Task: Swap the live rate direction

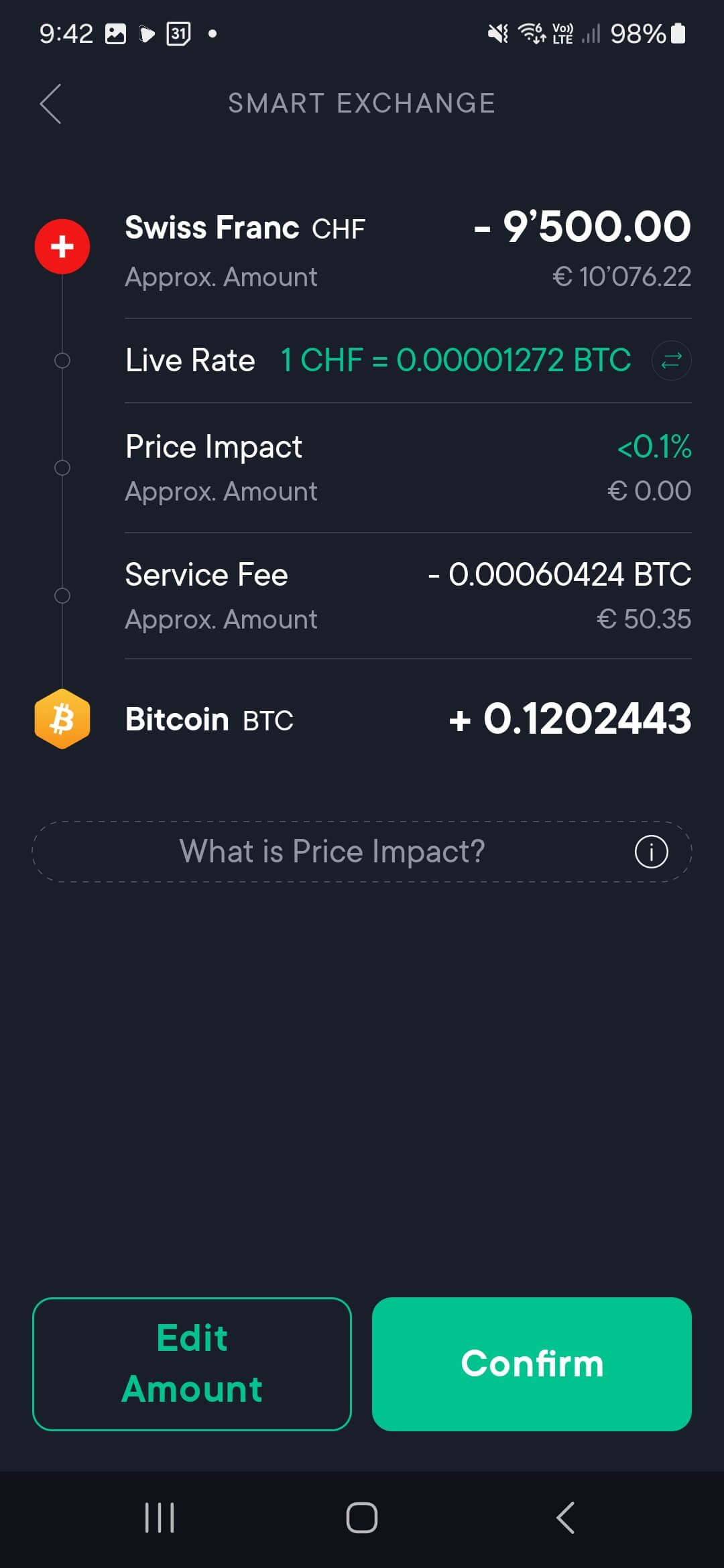Action: coord(671,361)
